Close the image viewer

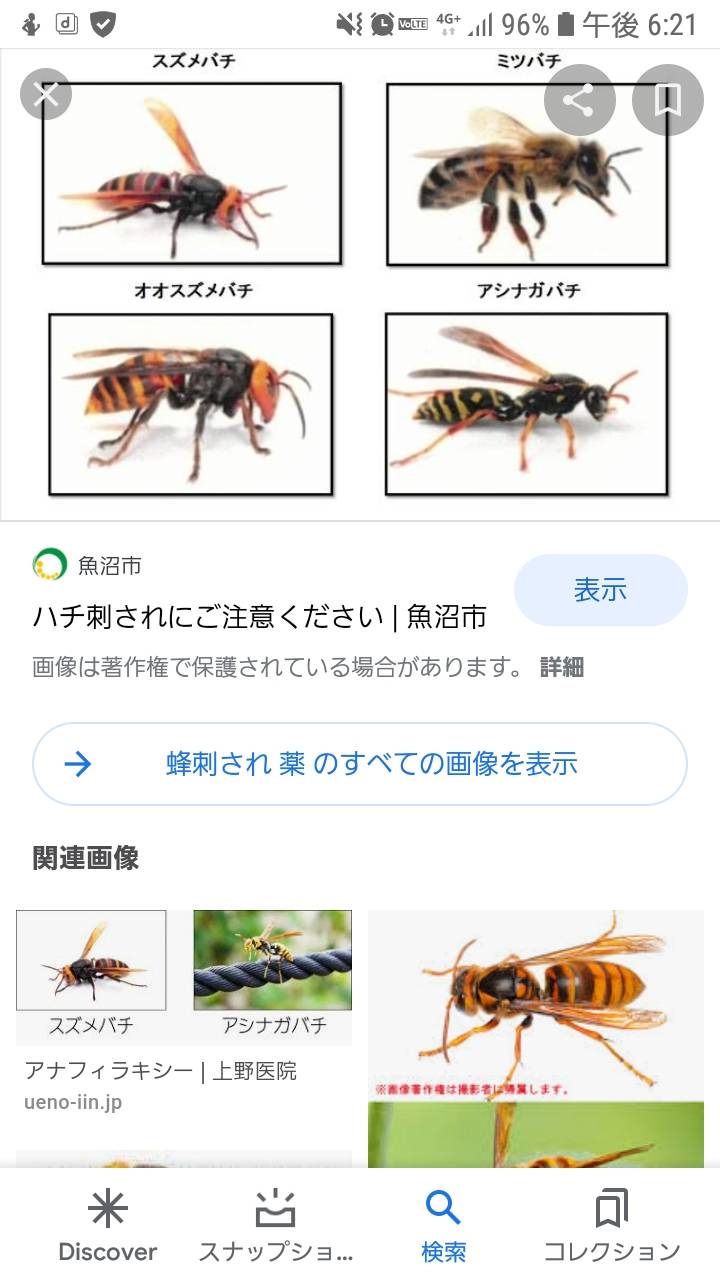[46, 94]
